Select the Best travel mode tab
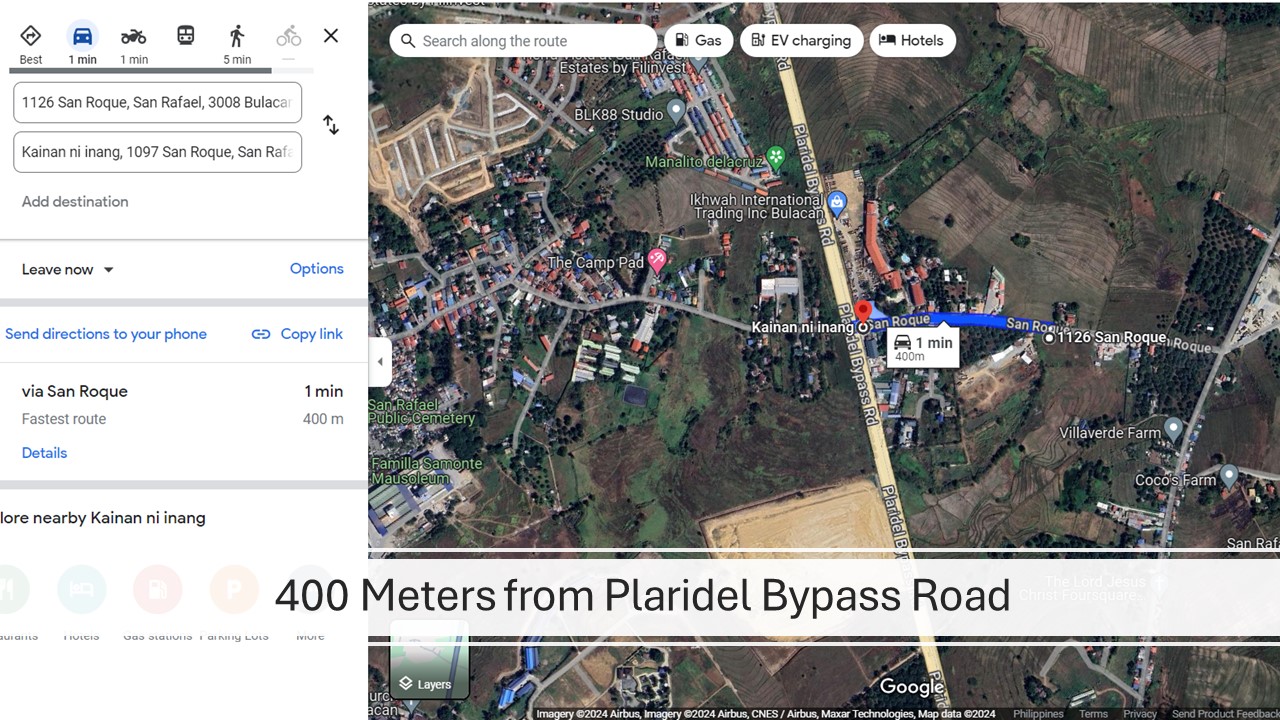 [30, 44]
